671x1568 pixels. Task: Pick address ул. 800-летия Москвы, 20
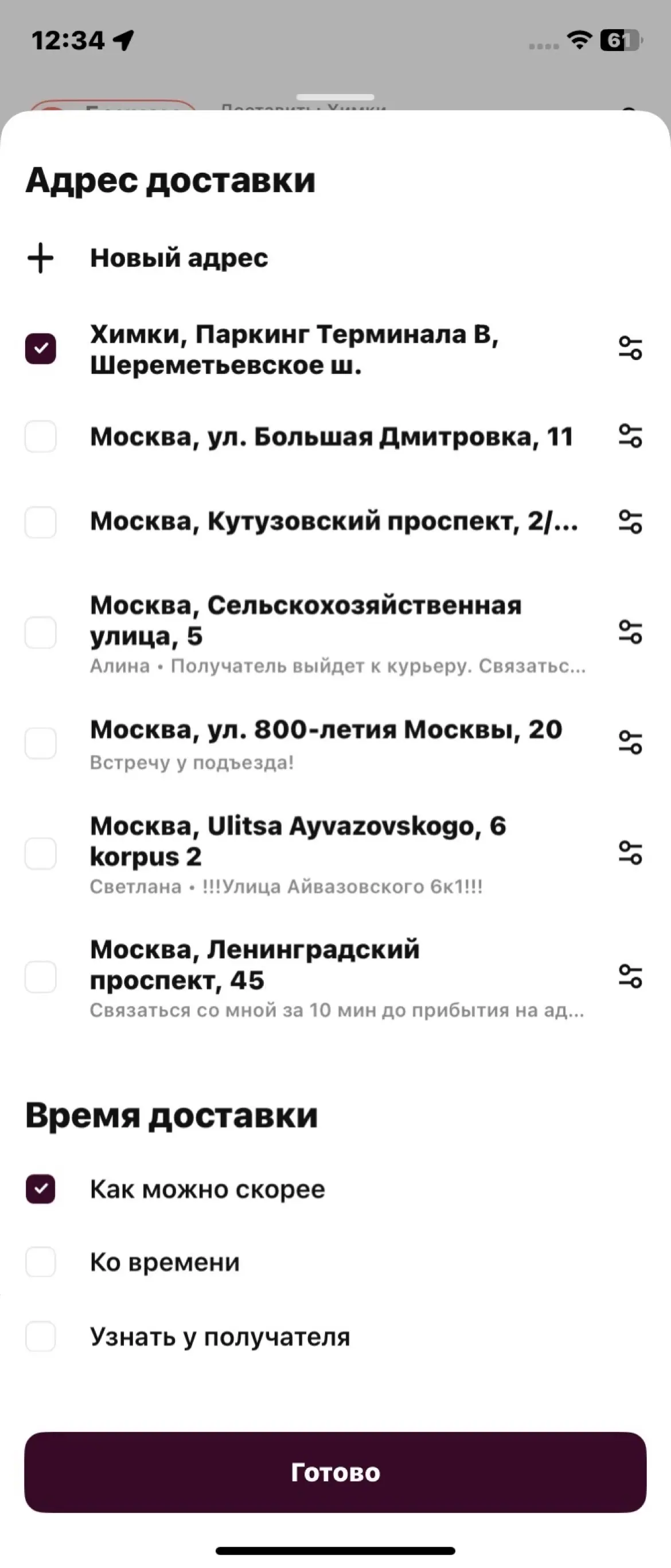41,743
